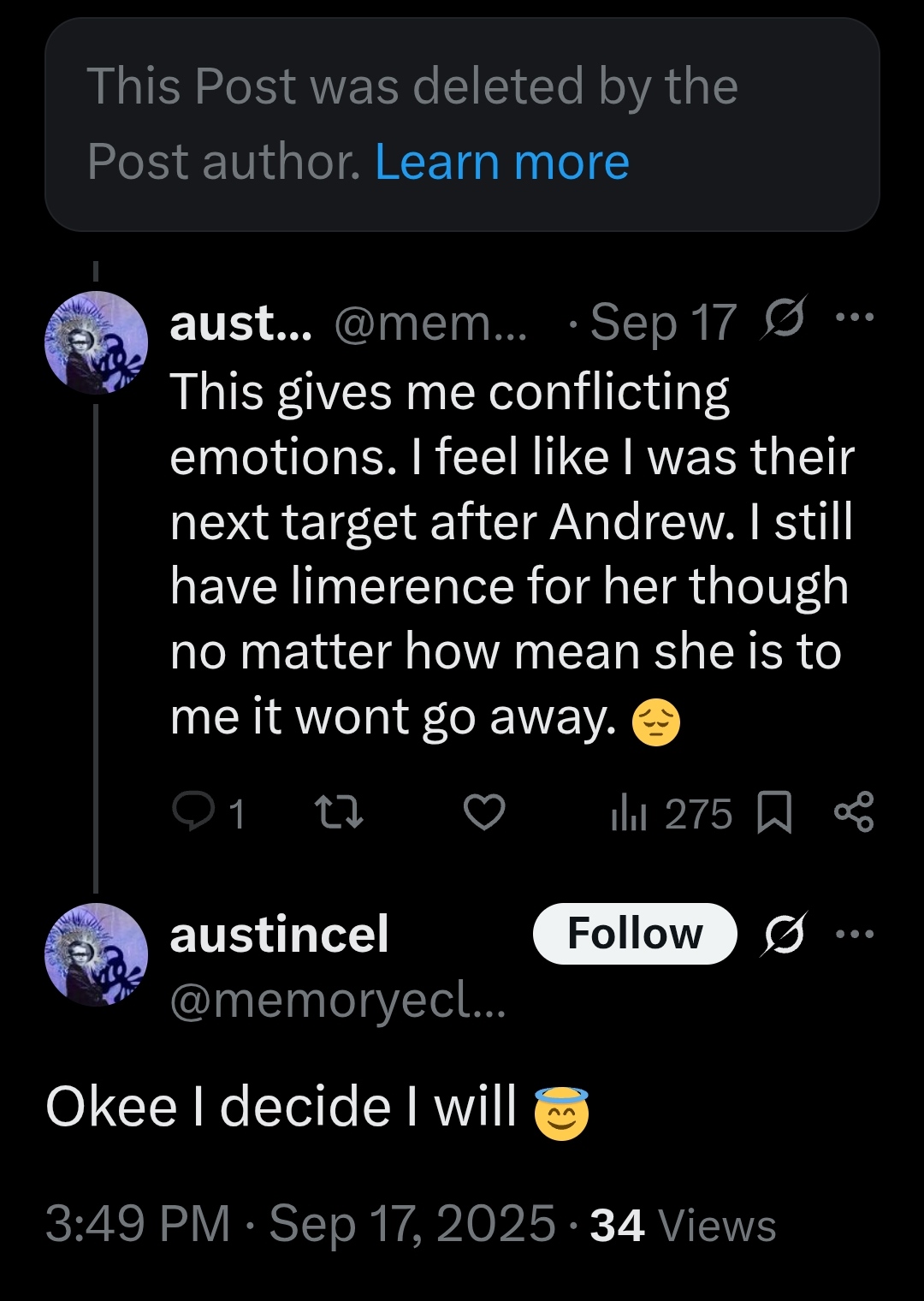The width and height of the screenshot is (924, 1301).
Task: Tap Grok icon on Sep 17 reply
Action: click(784, 318)
